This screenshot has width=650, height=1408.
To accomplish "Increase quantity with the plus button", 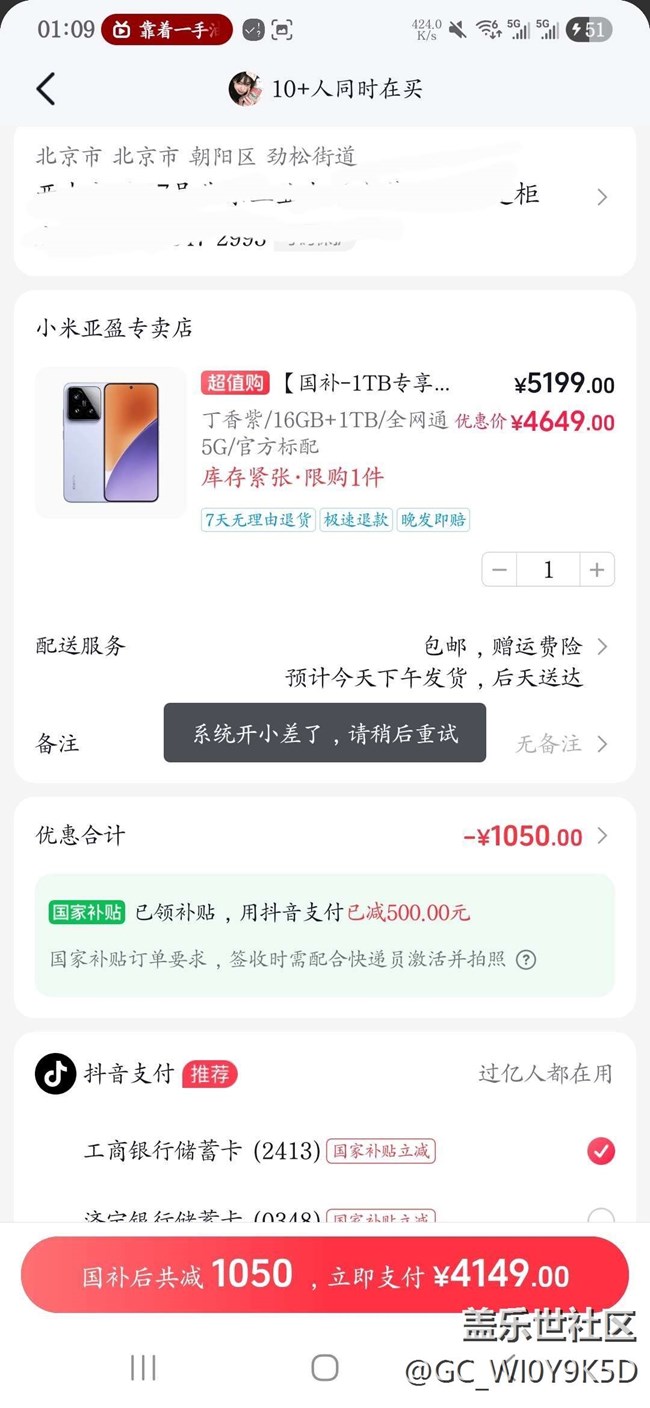I will coord(597,570).
